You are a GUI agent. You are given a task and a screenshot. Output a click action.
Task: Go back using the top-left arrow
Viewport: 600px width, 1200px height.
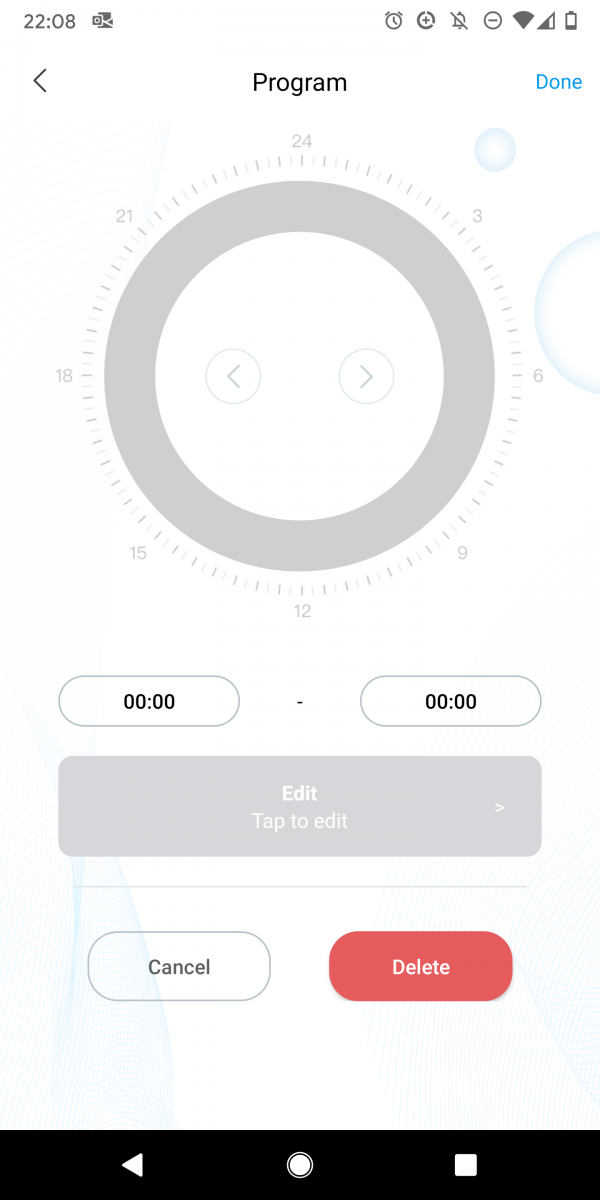[40, 81]
